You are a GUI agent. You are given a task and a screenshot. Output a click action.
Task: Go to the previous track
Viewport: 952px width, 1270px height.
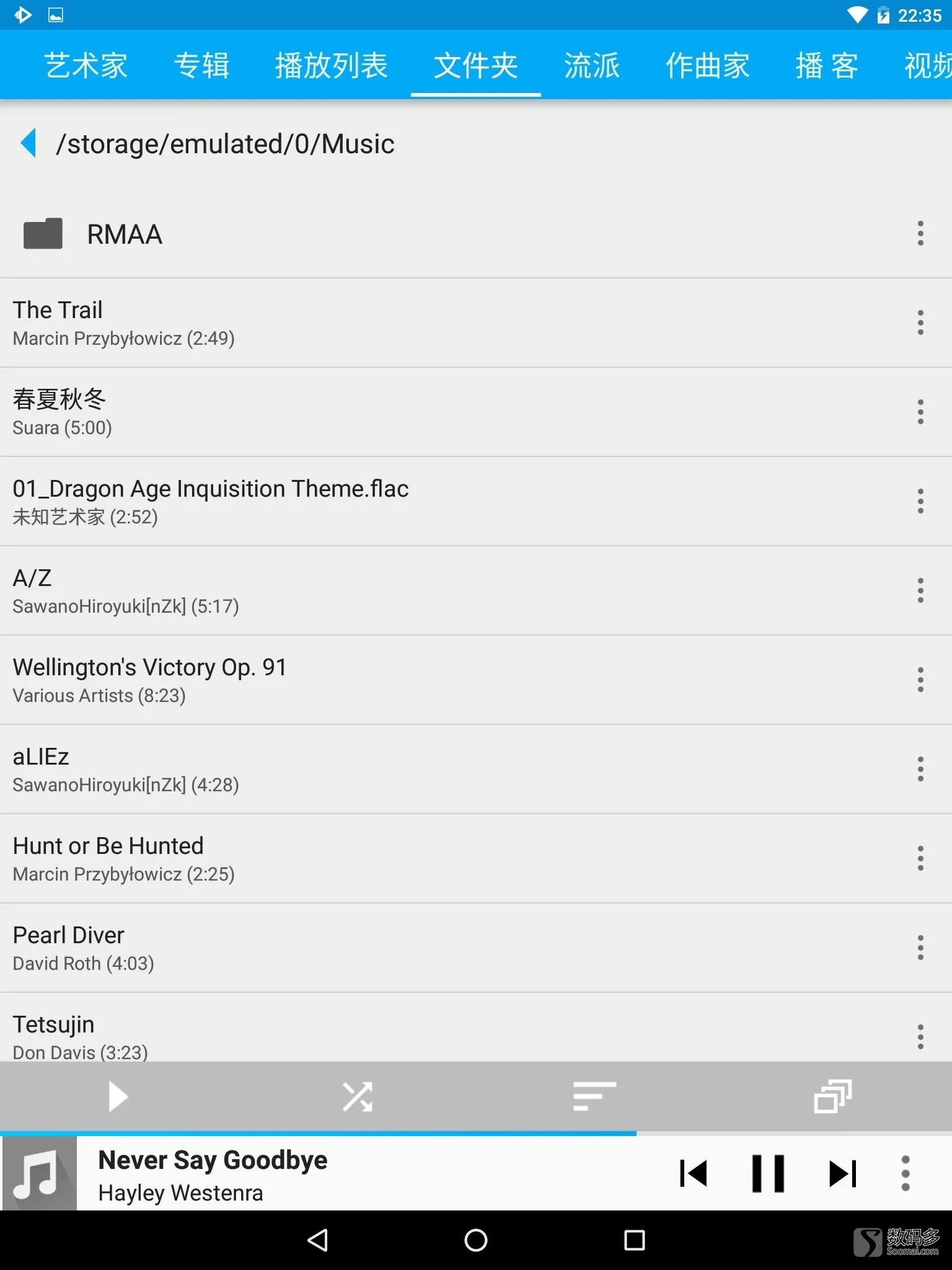click(x=694, y=1173)
